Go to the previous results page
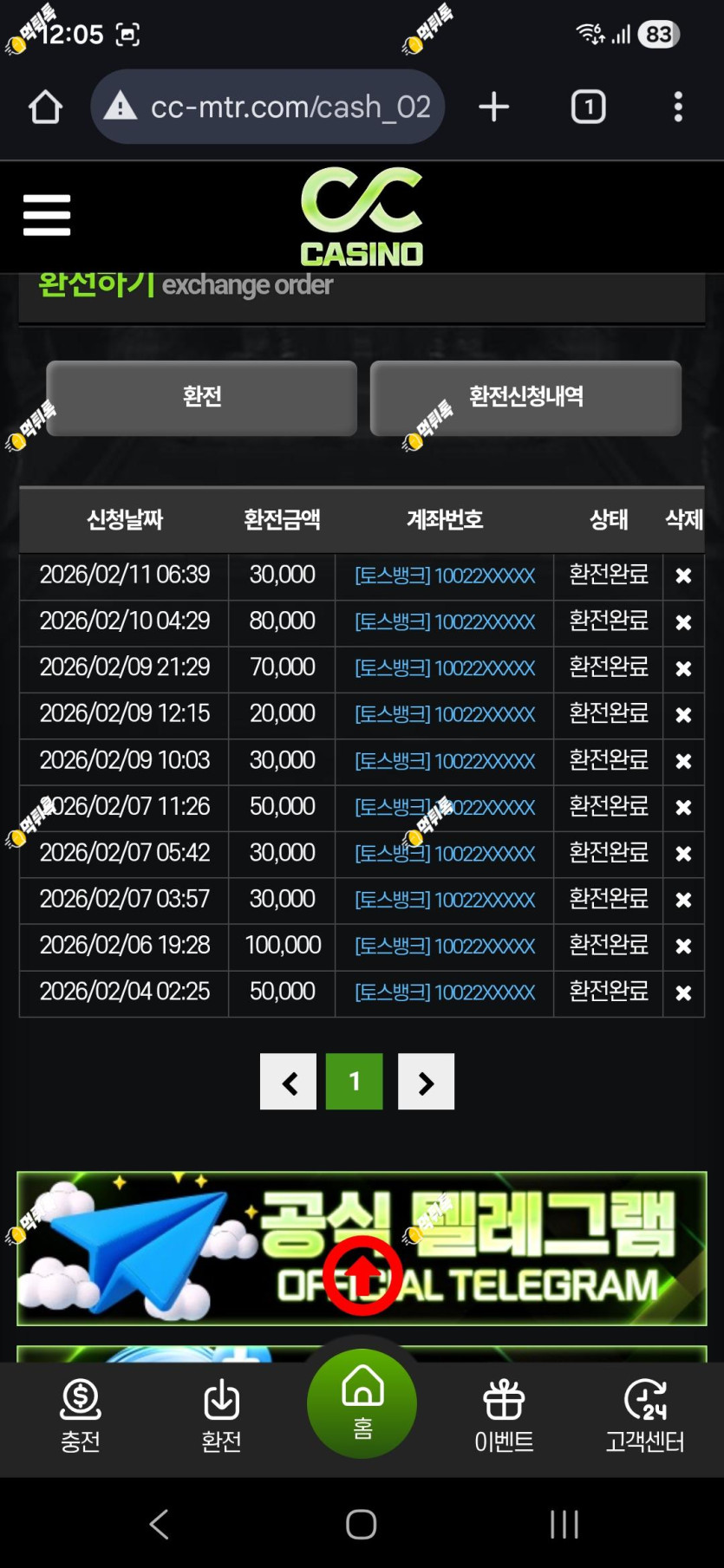Image resolution: width=724 pixels, height=1568 pixels. tap(289, 1082)
